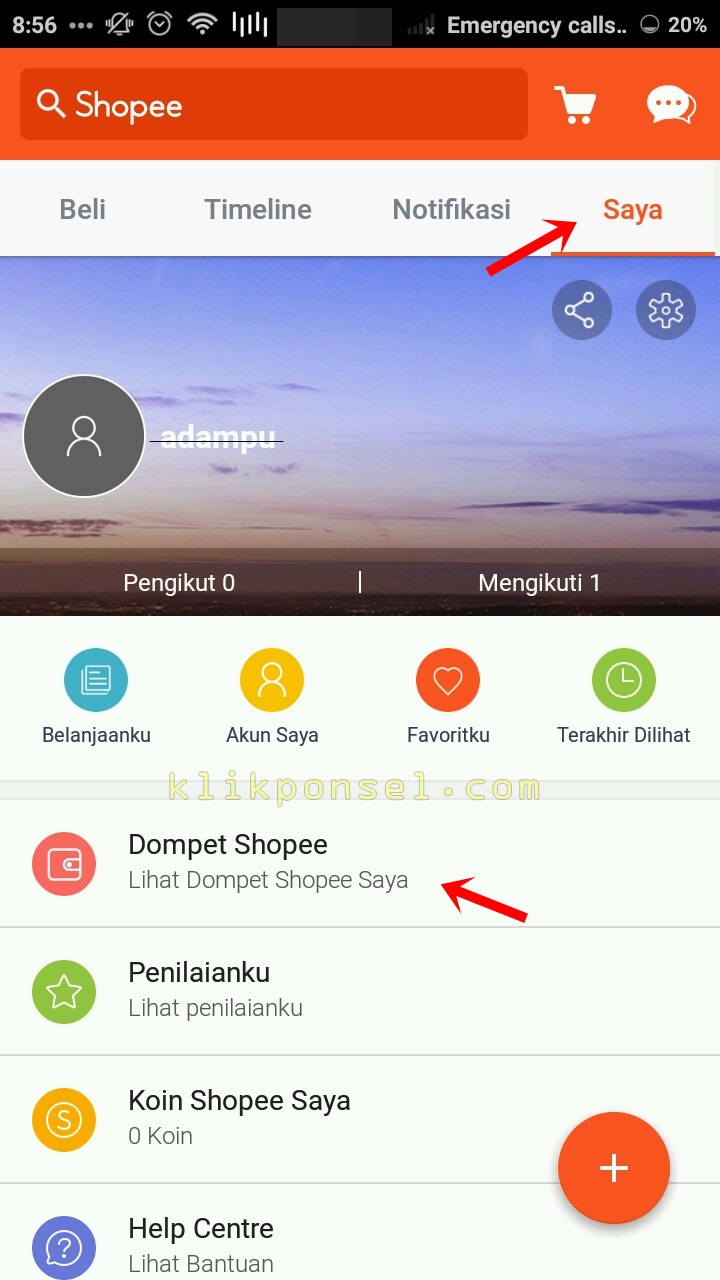View the Pengikut followers list
The height and width of the screenshot is (1280, 720).
(179, 582)
